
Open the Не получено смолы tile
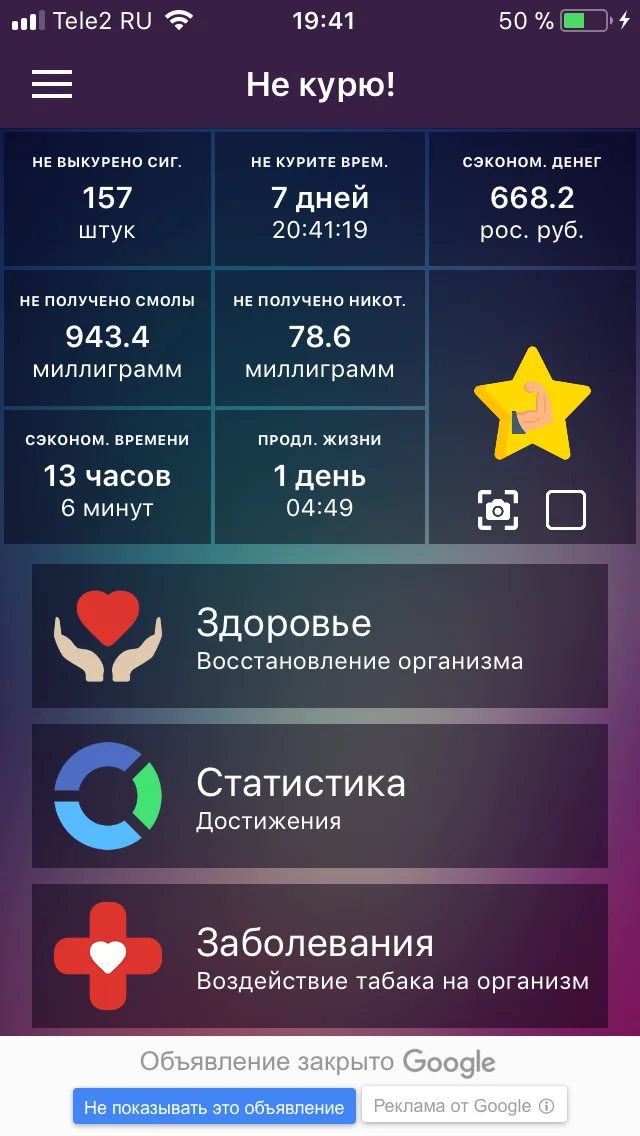point(107,338)
